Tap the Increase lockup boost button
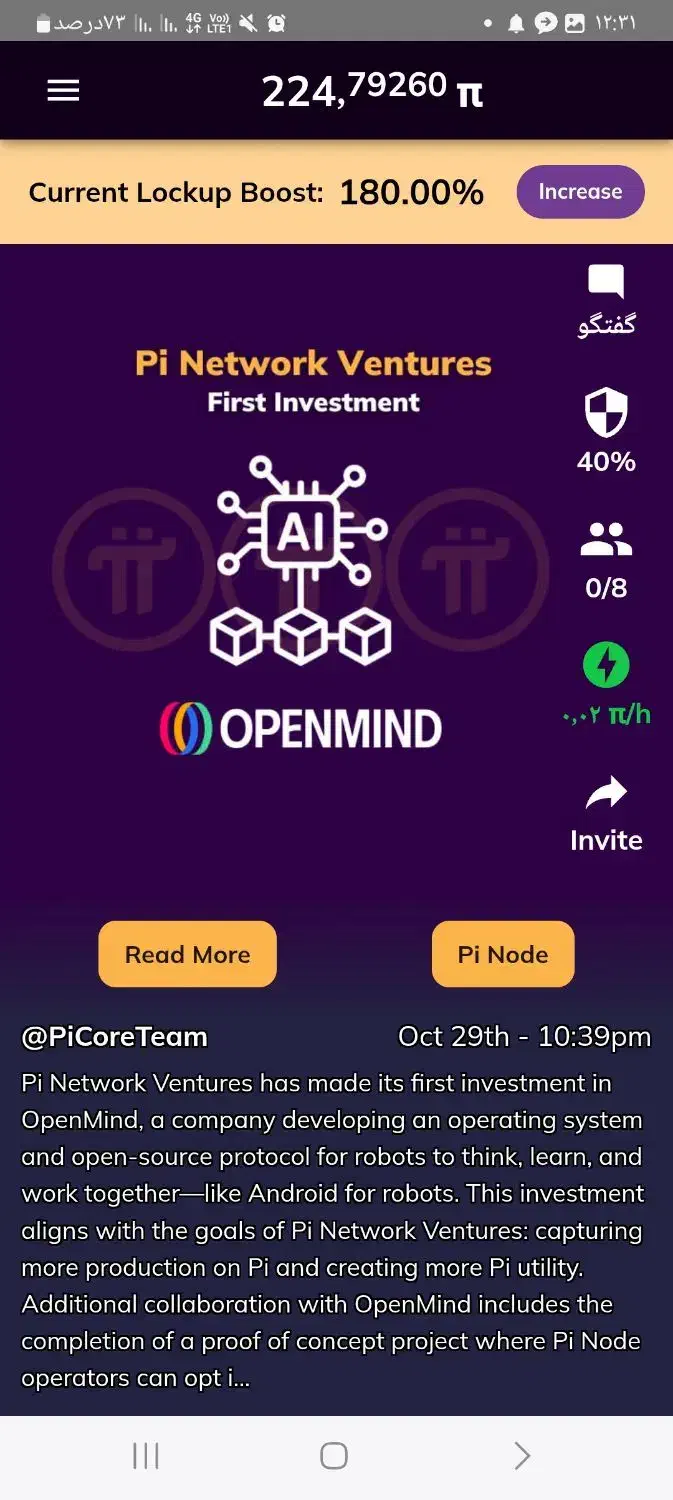The image size is (673, 1500). (580, 192)
